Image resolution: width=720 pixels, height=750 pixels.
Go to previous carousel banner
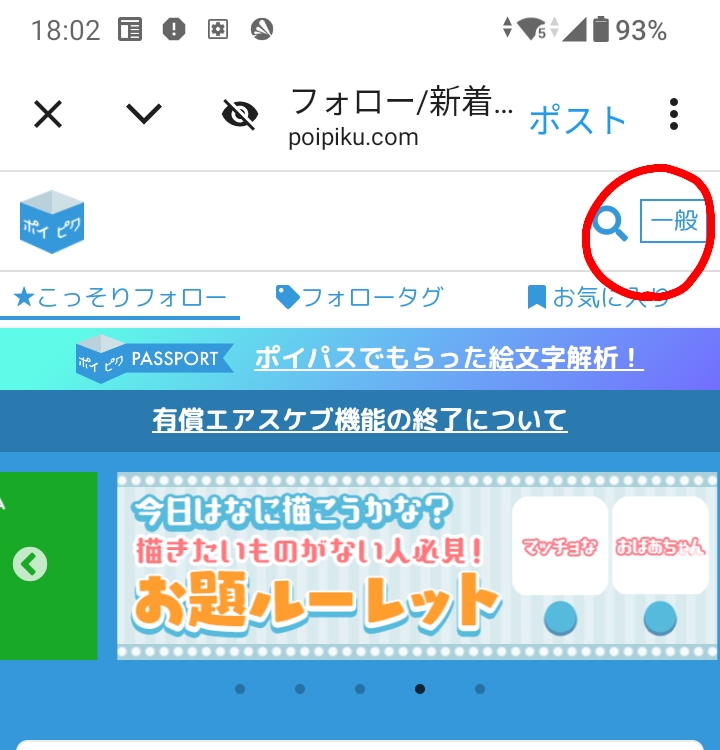point(30,565)
